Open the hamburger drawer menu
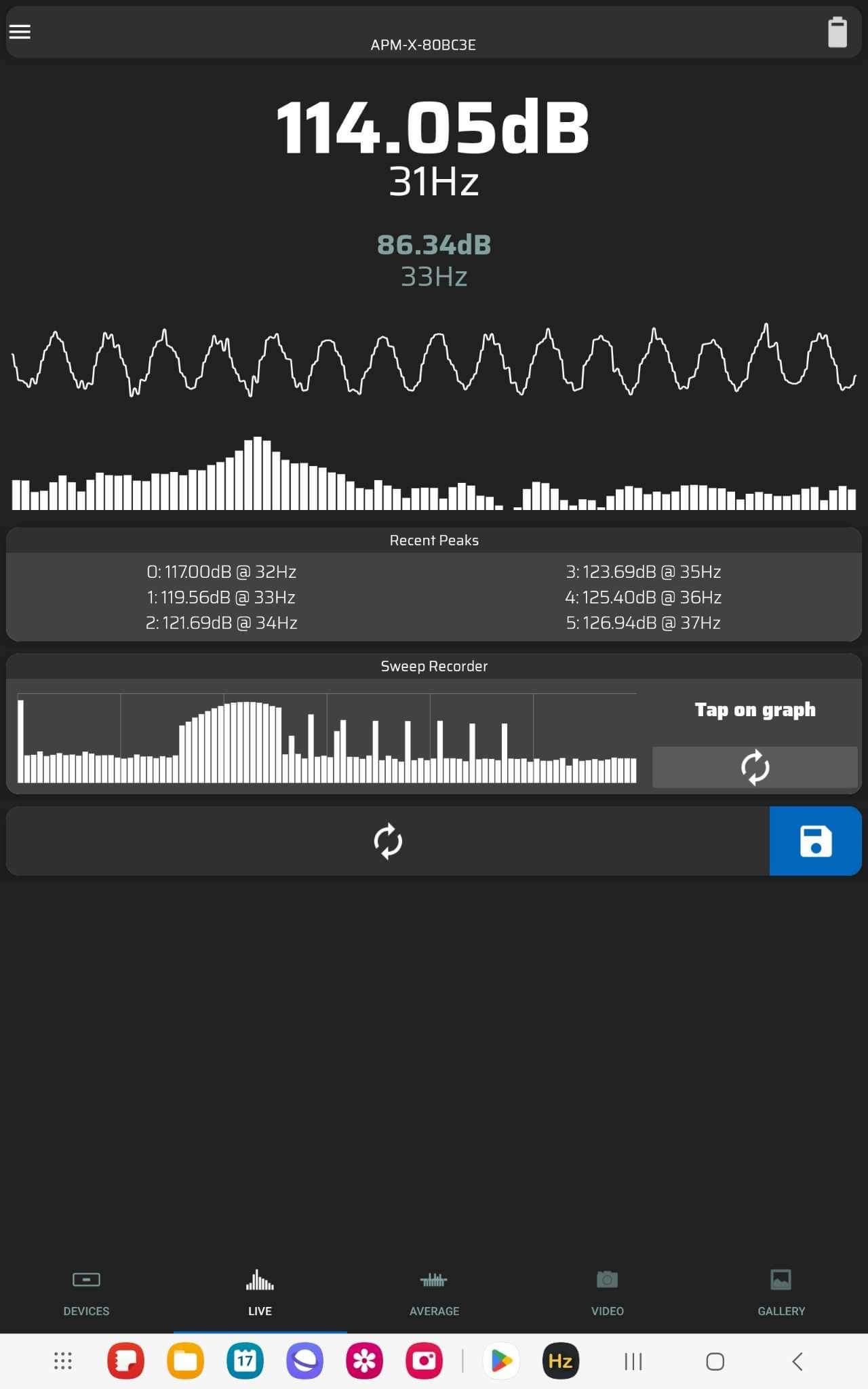The image size is (868, 1389). click(20, 32)
